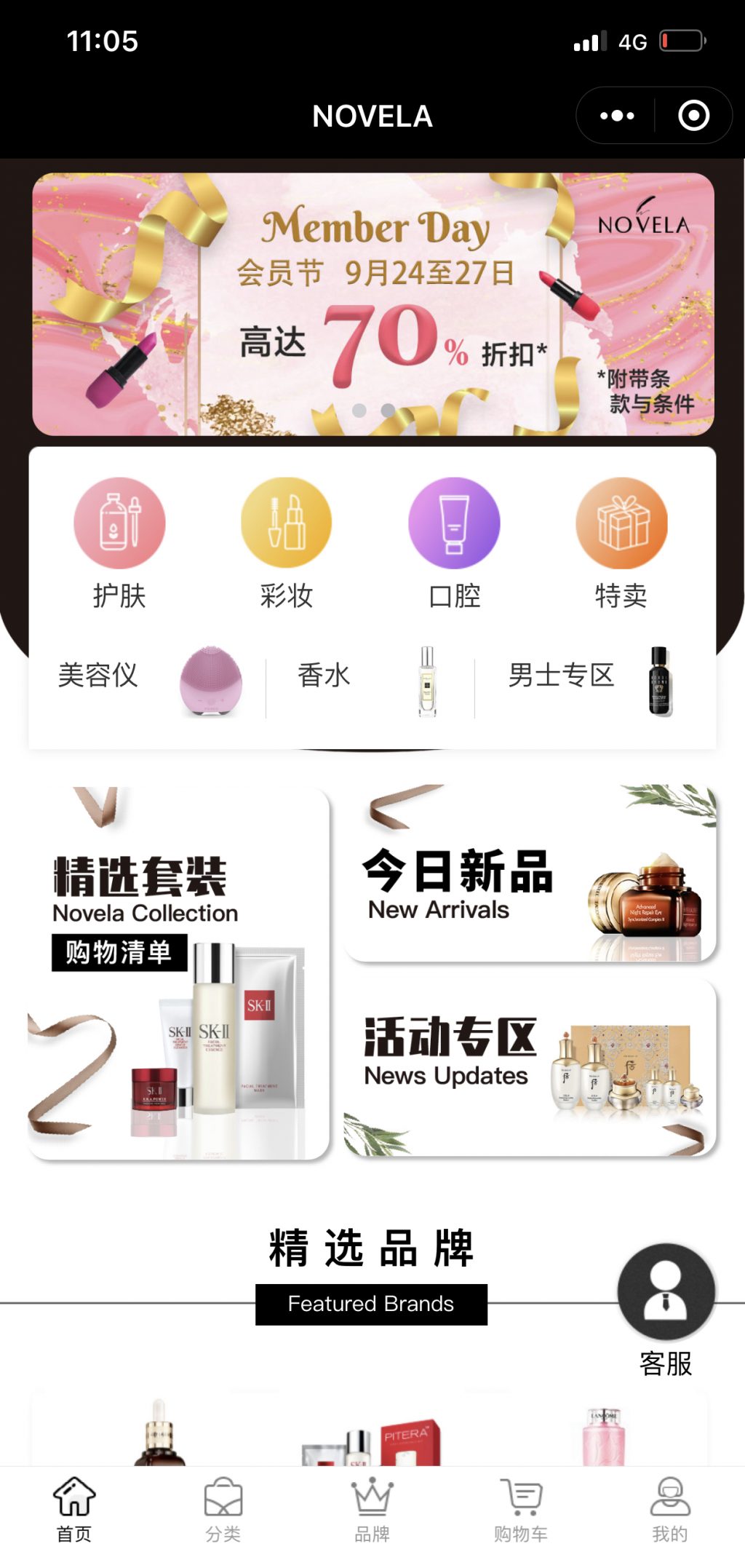
Task: Open the Member Day 70% discount banner
Action: coord(372,304)
